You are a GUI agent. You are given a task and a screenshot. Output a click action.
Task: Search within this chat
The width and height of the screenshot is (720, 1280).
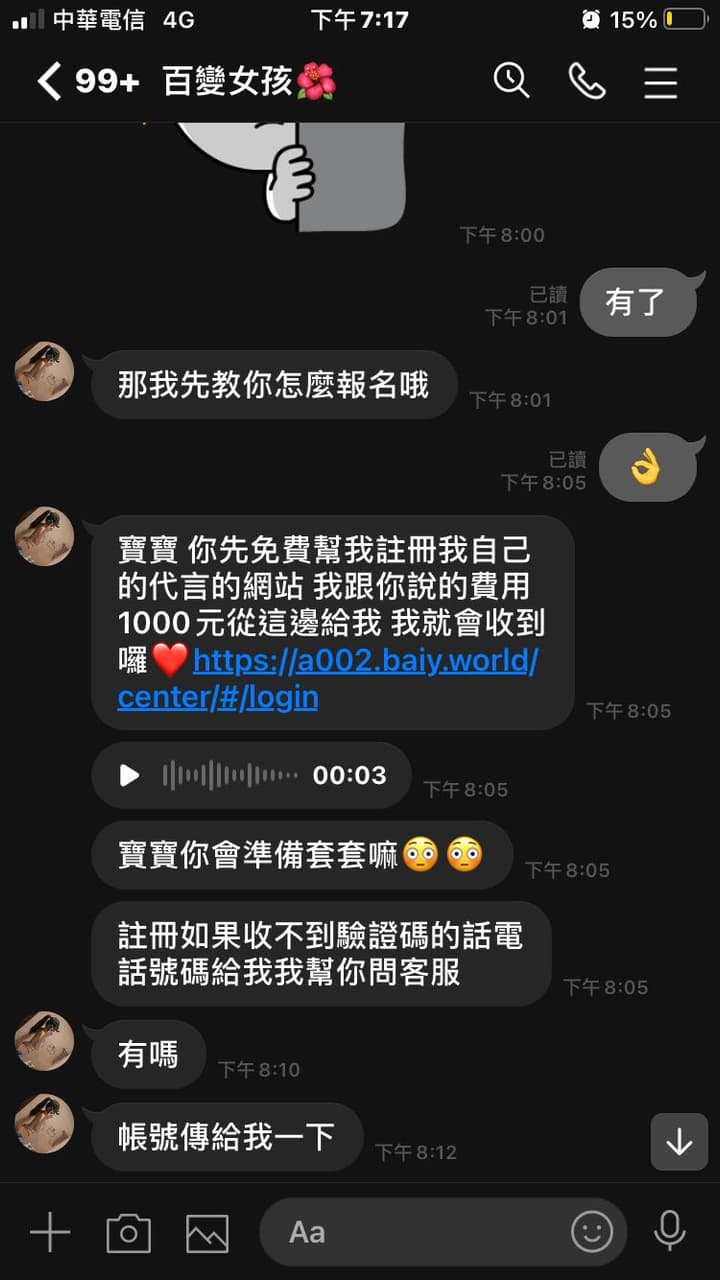[x=511, y=81]
